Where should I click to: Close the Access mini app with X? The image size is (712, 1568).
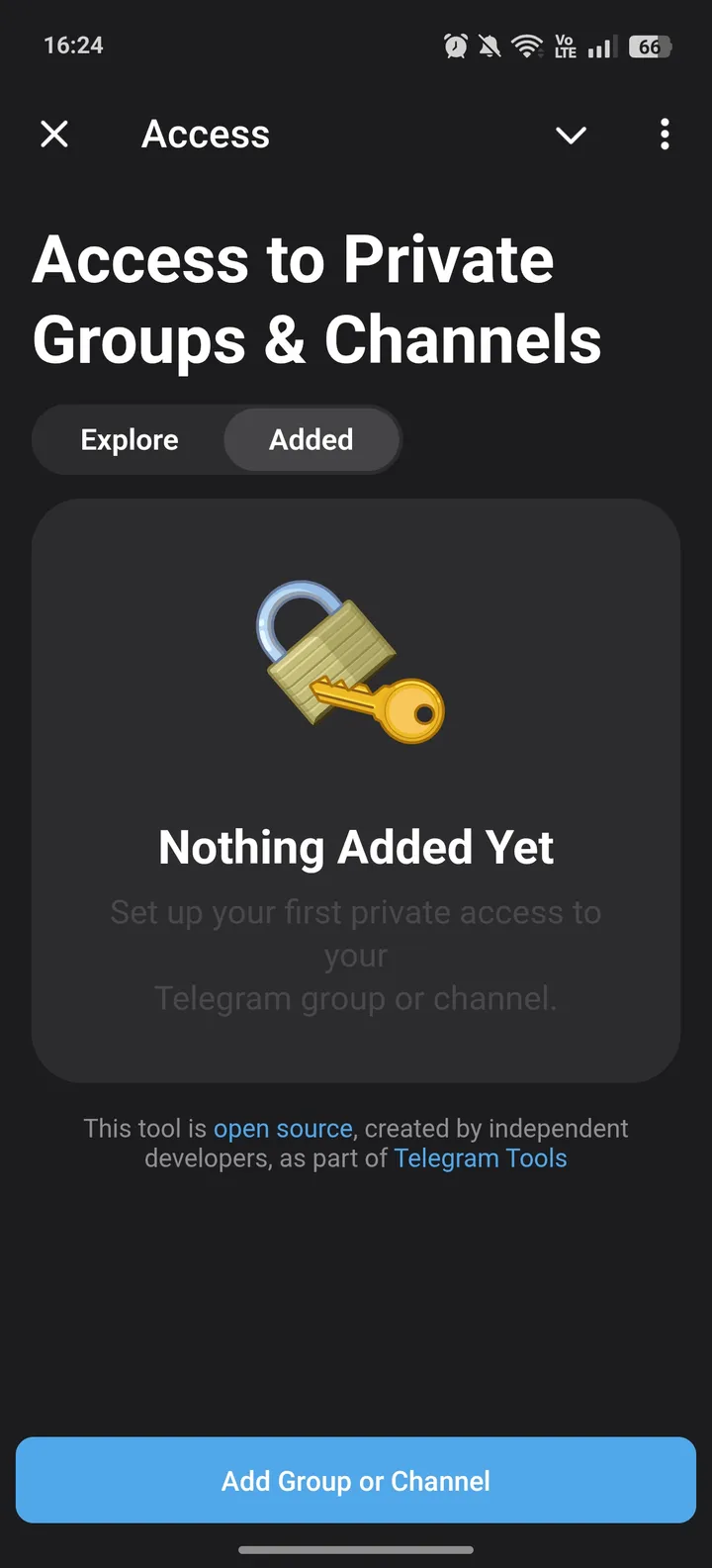coord(53,135)
